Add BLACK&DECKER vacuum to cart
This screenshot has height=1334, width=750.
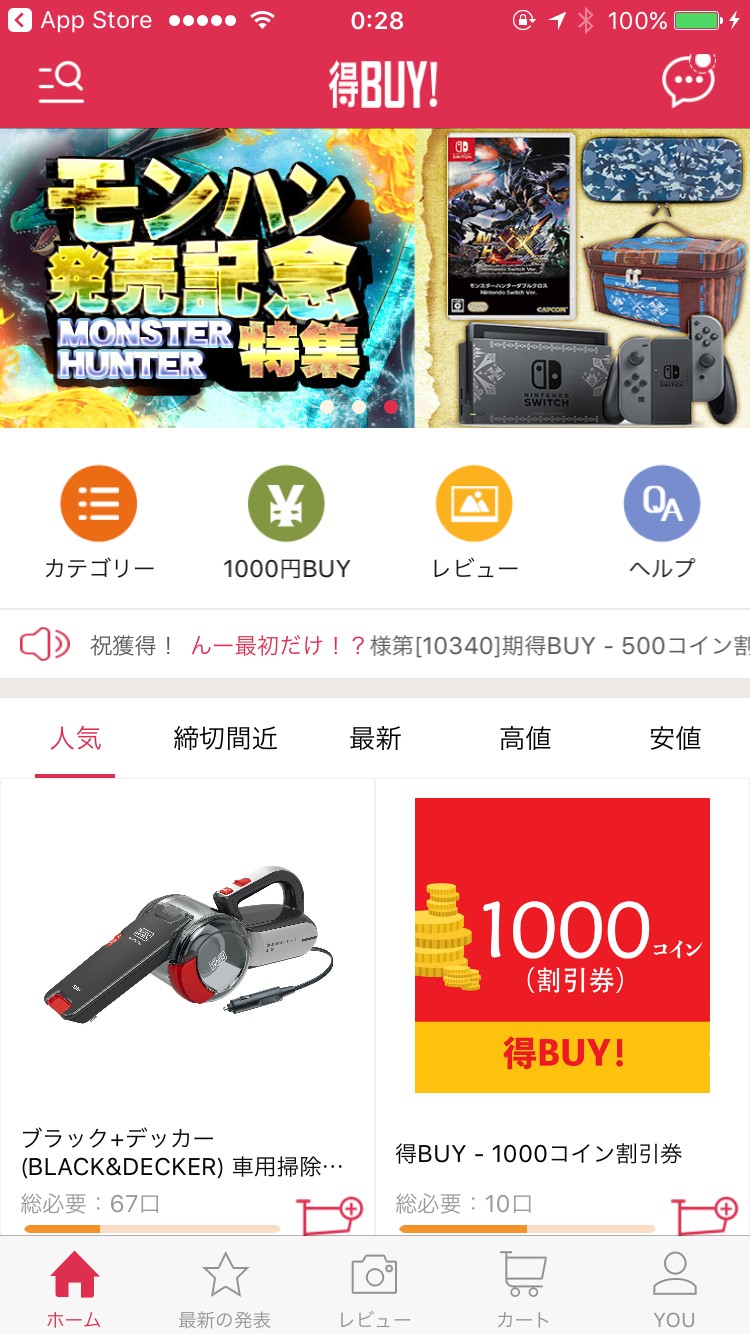pos(331,1214)
